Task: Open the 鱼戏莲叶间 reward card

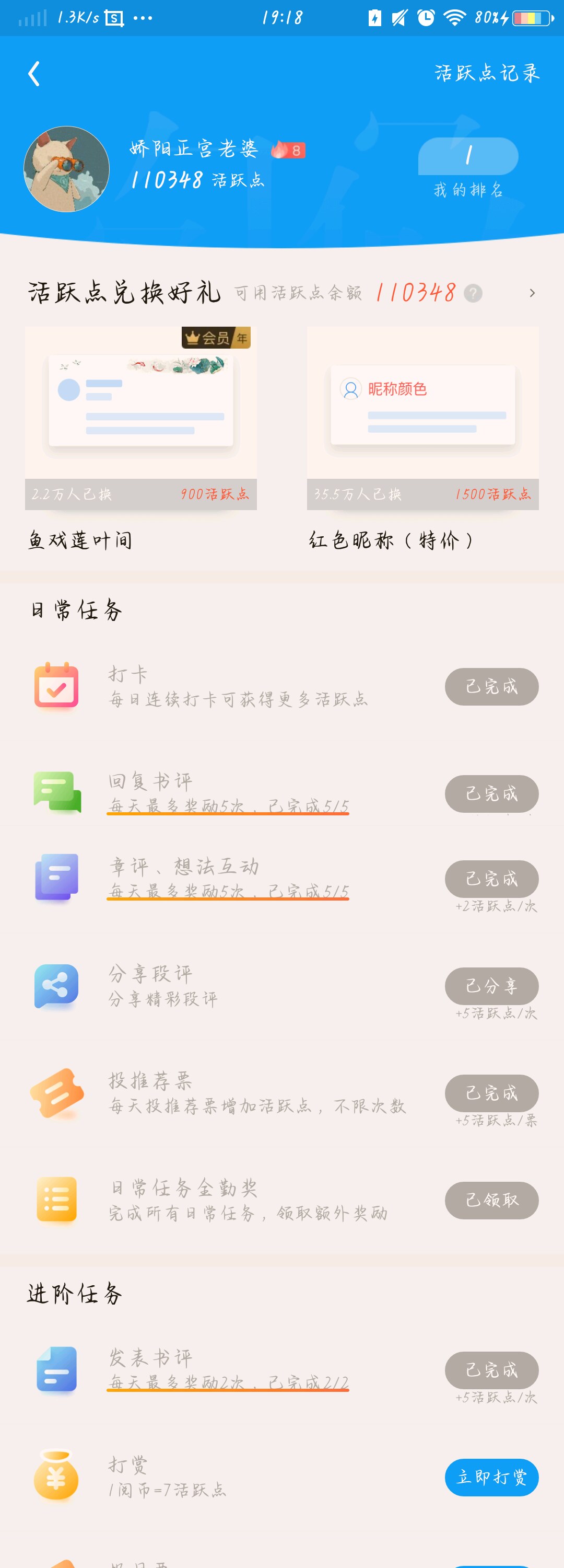Action: click(140, 418)
